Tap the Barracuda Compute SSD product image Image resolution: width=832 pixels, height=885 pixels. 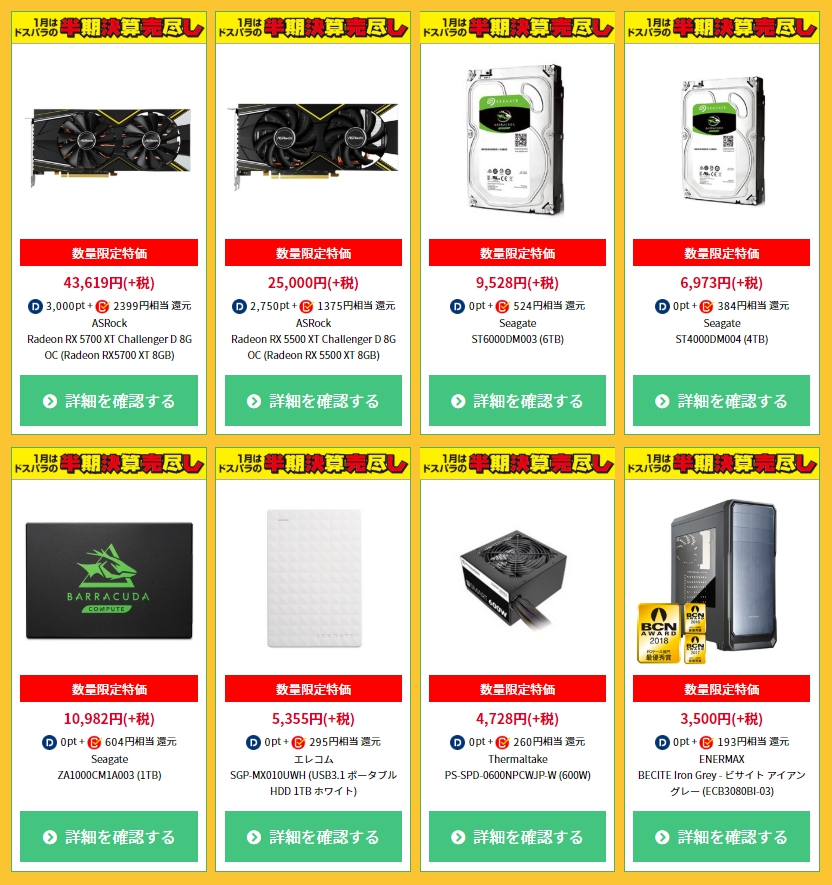pos(109,580)
